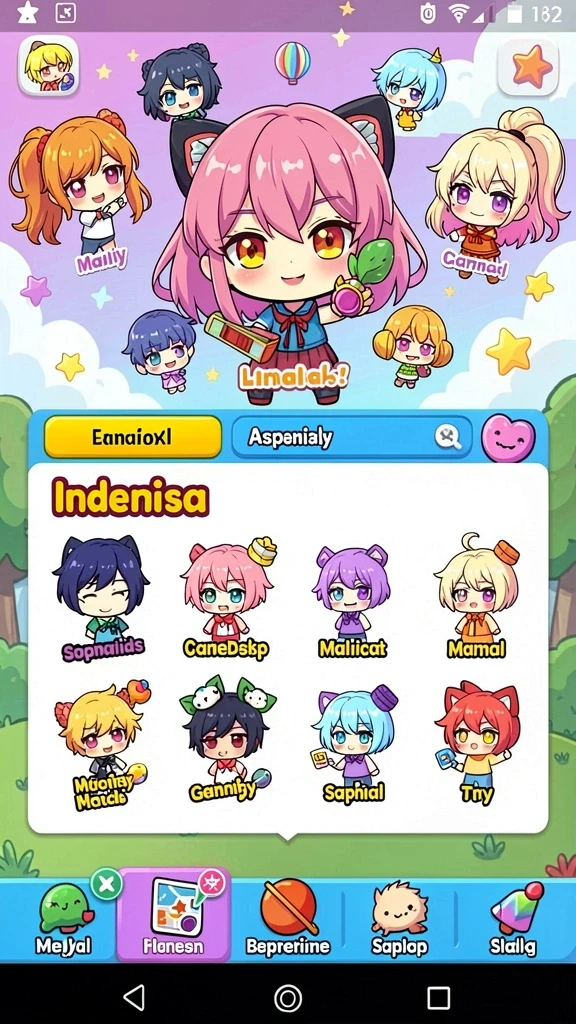This screenshot has height=1024, width=576.
Task: Select the Eanaioxl yellow button
Action: click(133, 437)
